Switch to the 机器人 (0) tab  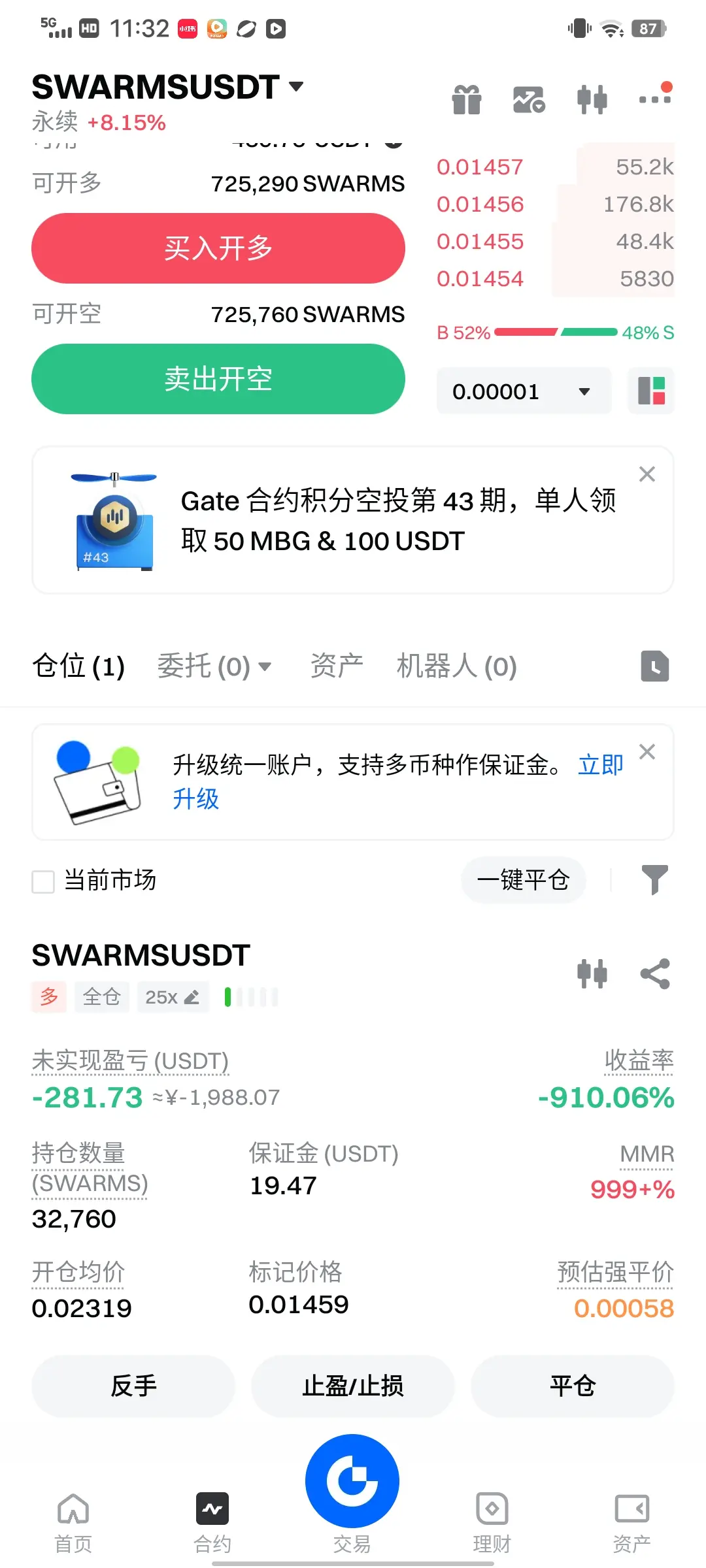[x=456, y=666]
